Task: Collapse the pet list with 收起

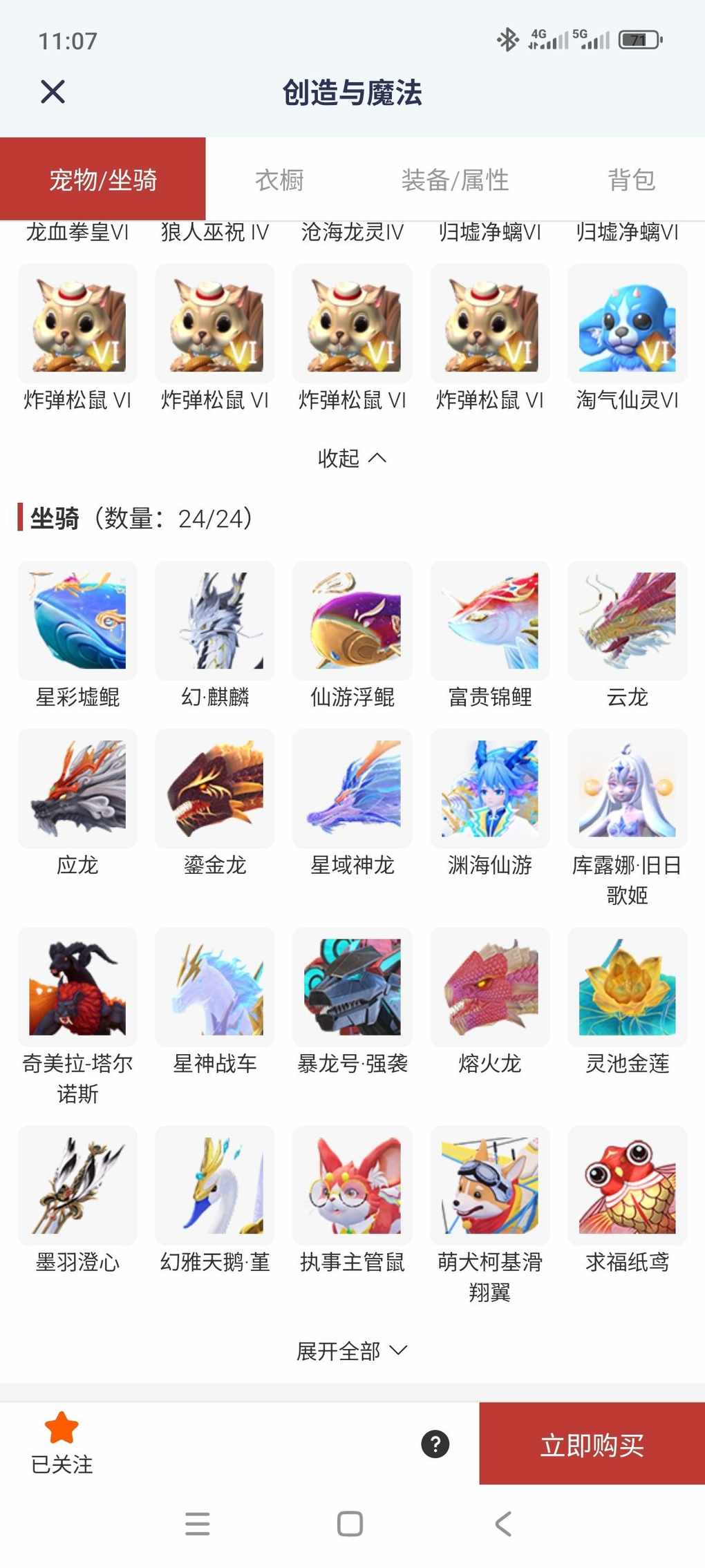Action: coord(352,458)
